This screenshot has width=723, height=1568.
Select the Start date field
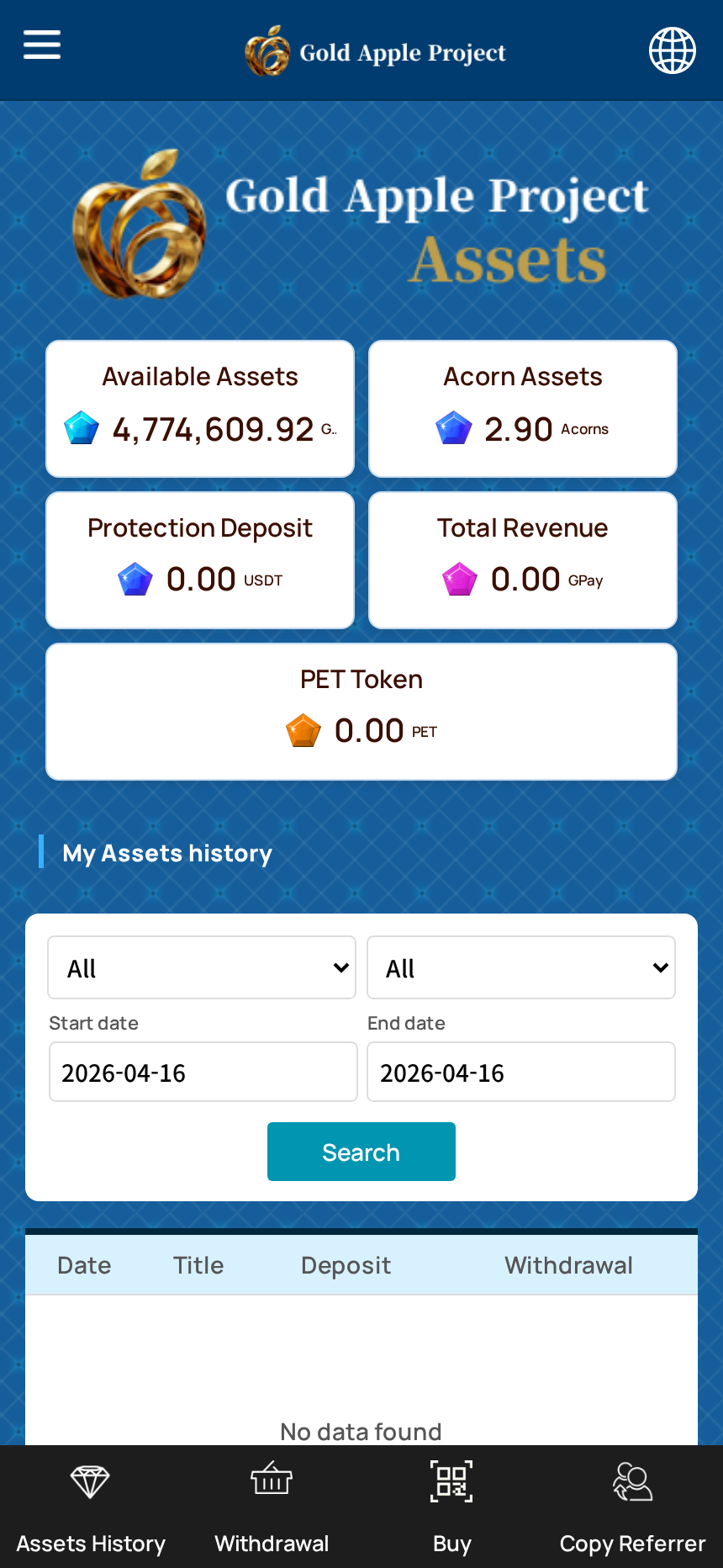click(x=203, y=1072)
